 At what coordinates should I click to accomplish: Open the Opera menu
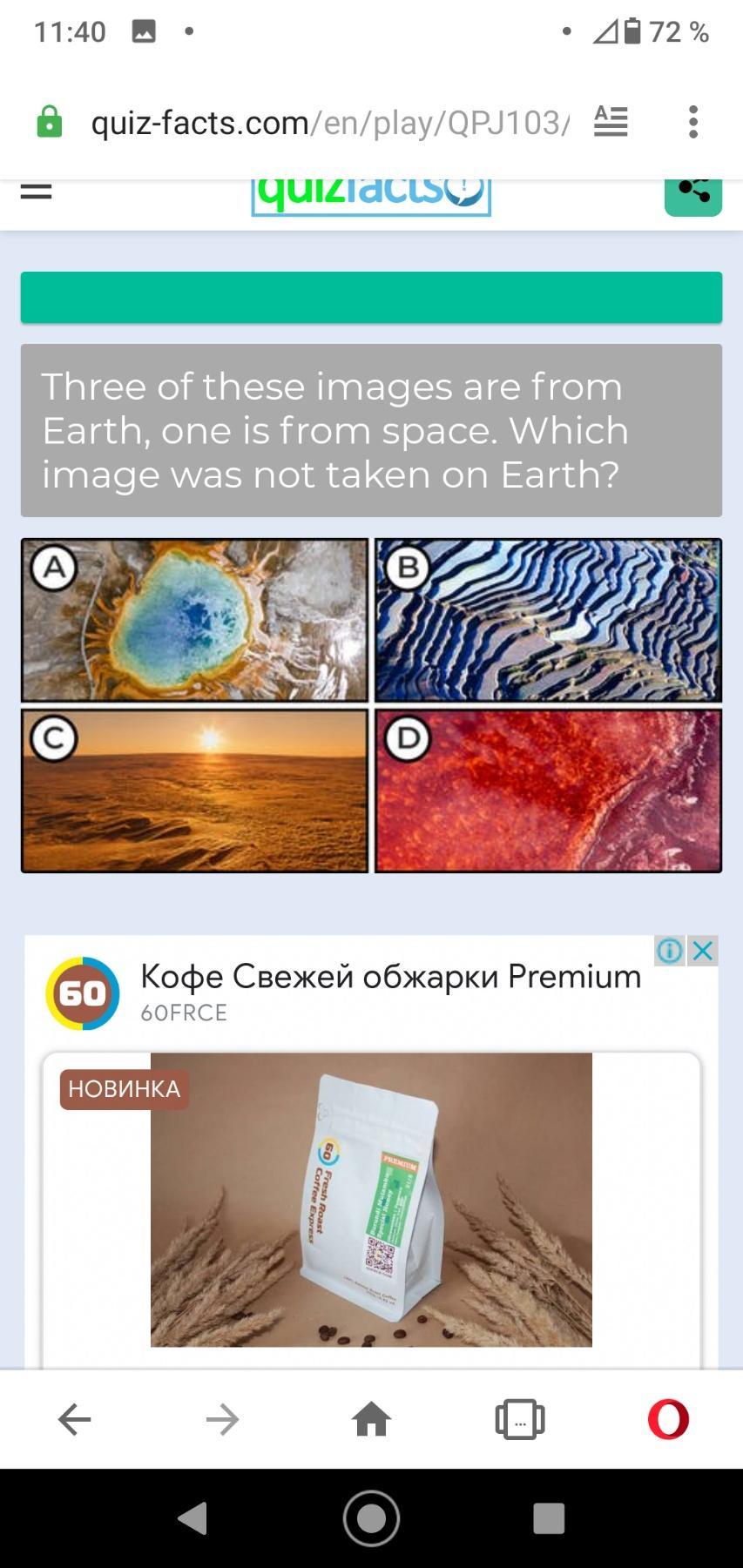tap(668, 1419)
